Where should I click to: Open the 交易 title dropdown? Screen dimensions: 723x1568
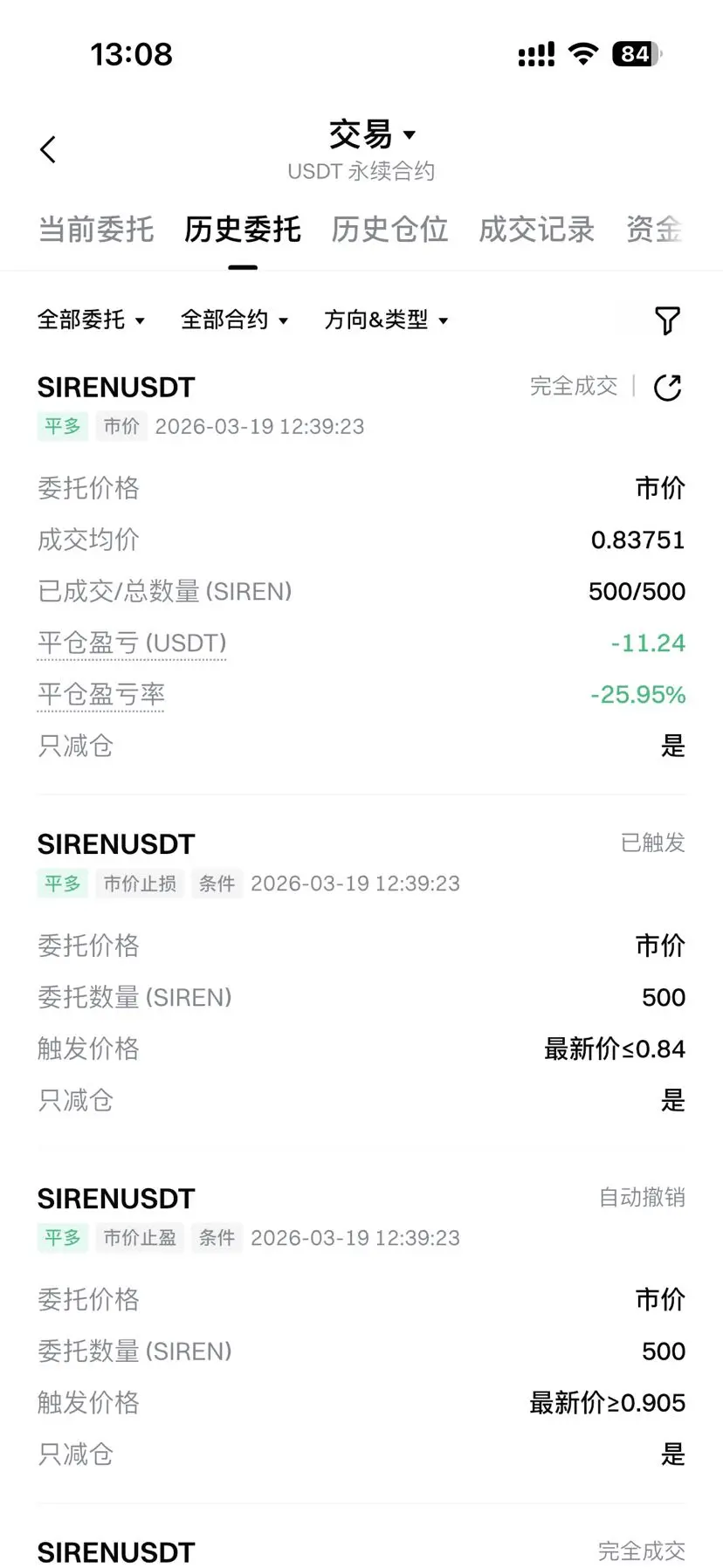371,134
